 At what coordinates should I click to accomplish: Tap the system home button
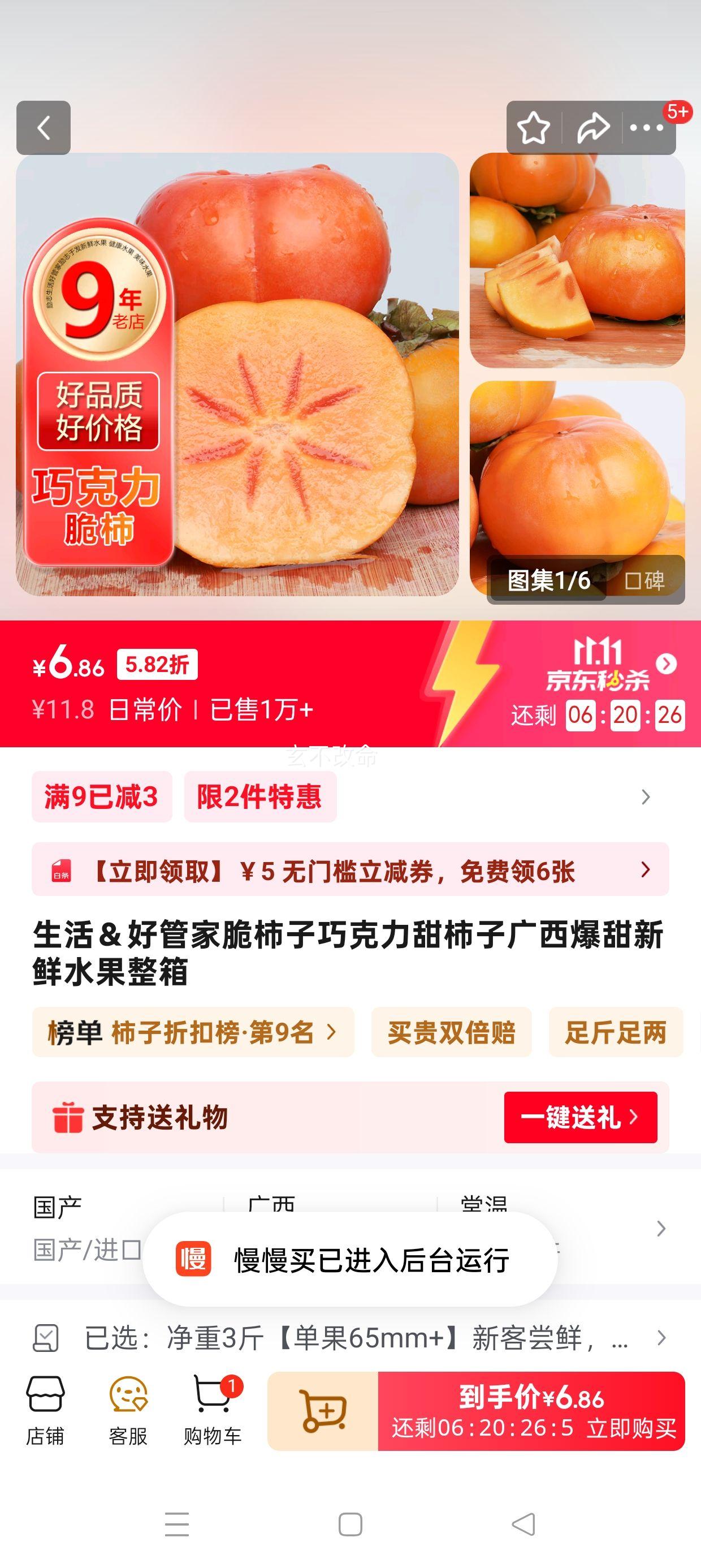click(x=350, y=1524)
